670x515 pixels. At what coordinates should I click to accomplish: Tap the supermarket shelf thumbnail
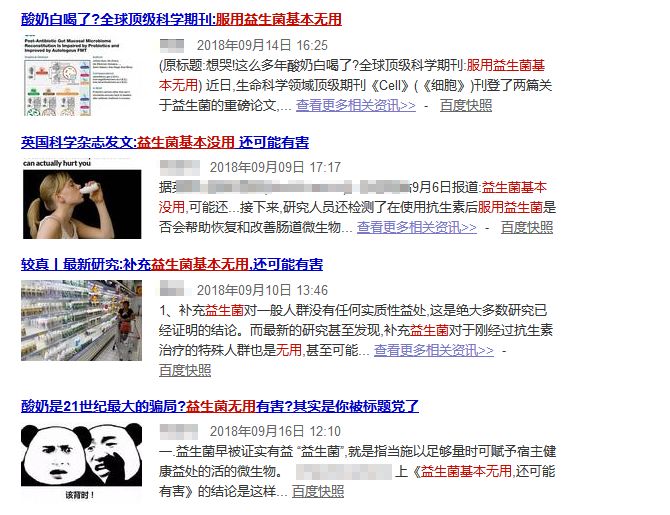pyautogui.click(x=81, y=320)
